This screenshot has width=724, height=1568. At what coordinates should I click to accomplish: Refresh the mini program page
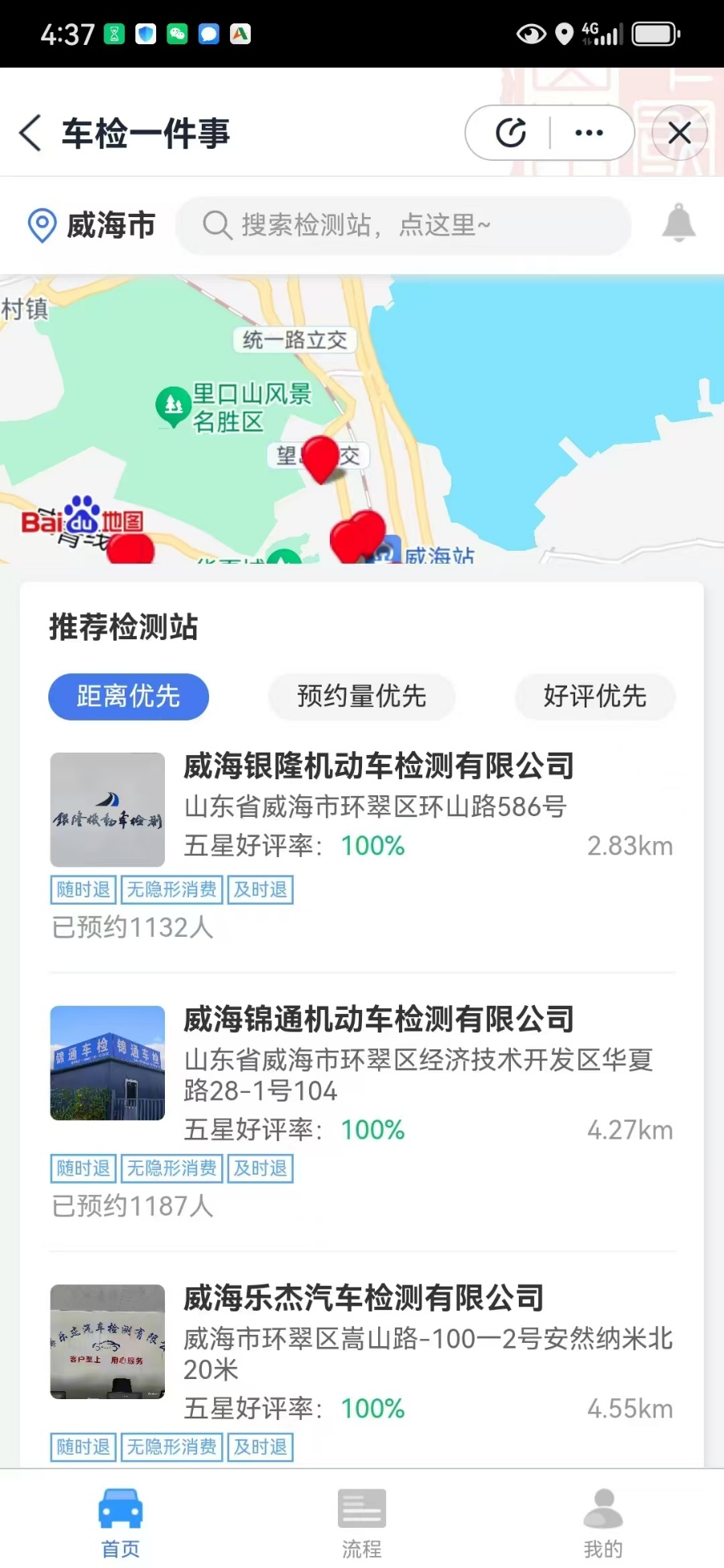(511, 133)
